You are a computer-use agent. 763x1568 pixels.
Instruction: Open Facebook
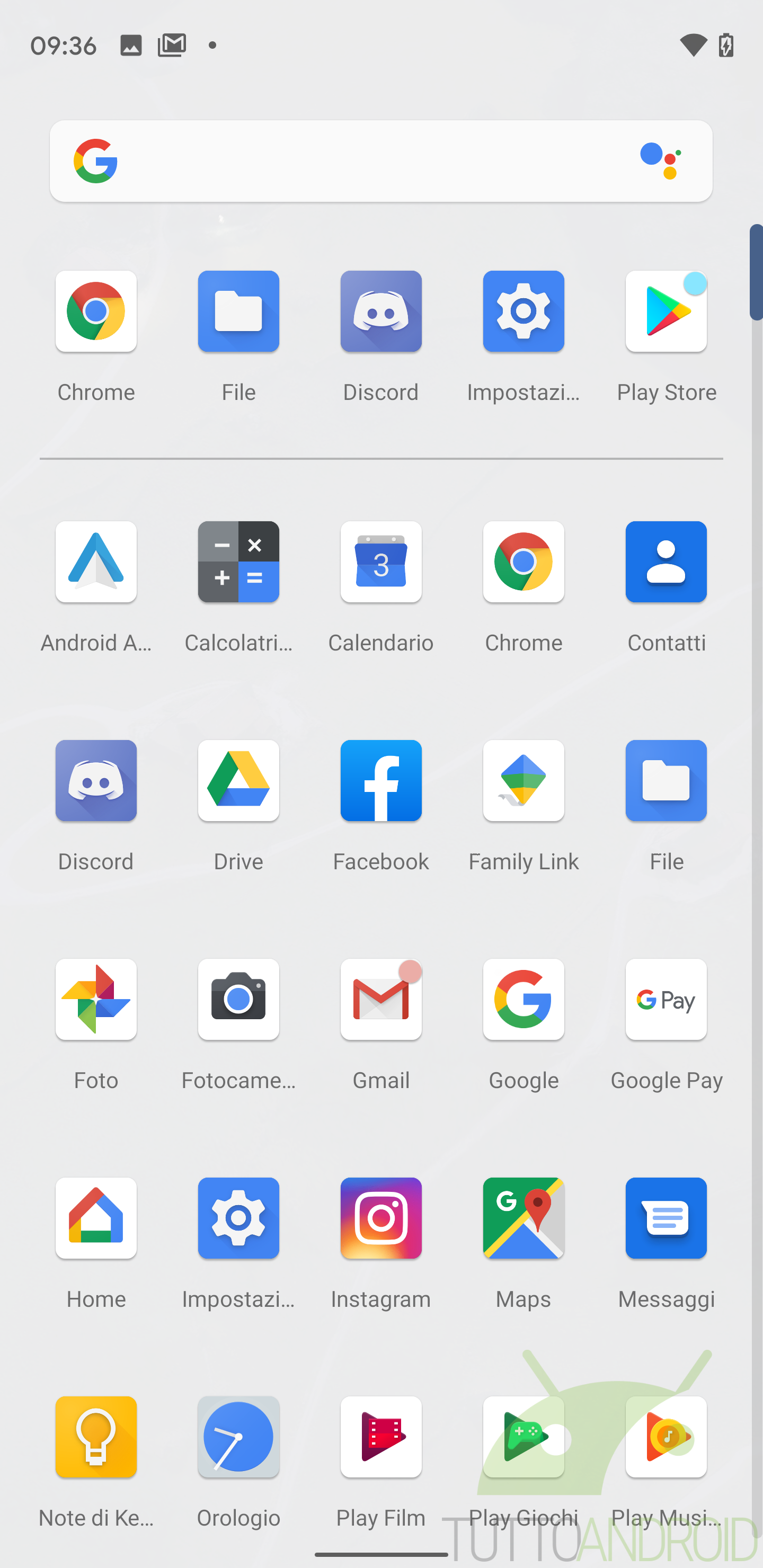[380, 781]
